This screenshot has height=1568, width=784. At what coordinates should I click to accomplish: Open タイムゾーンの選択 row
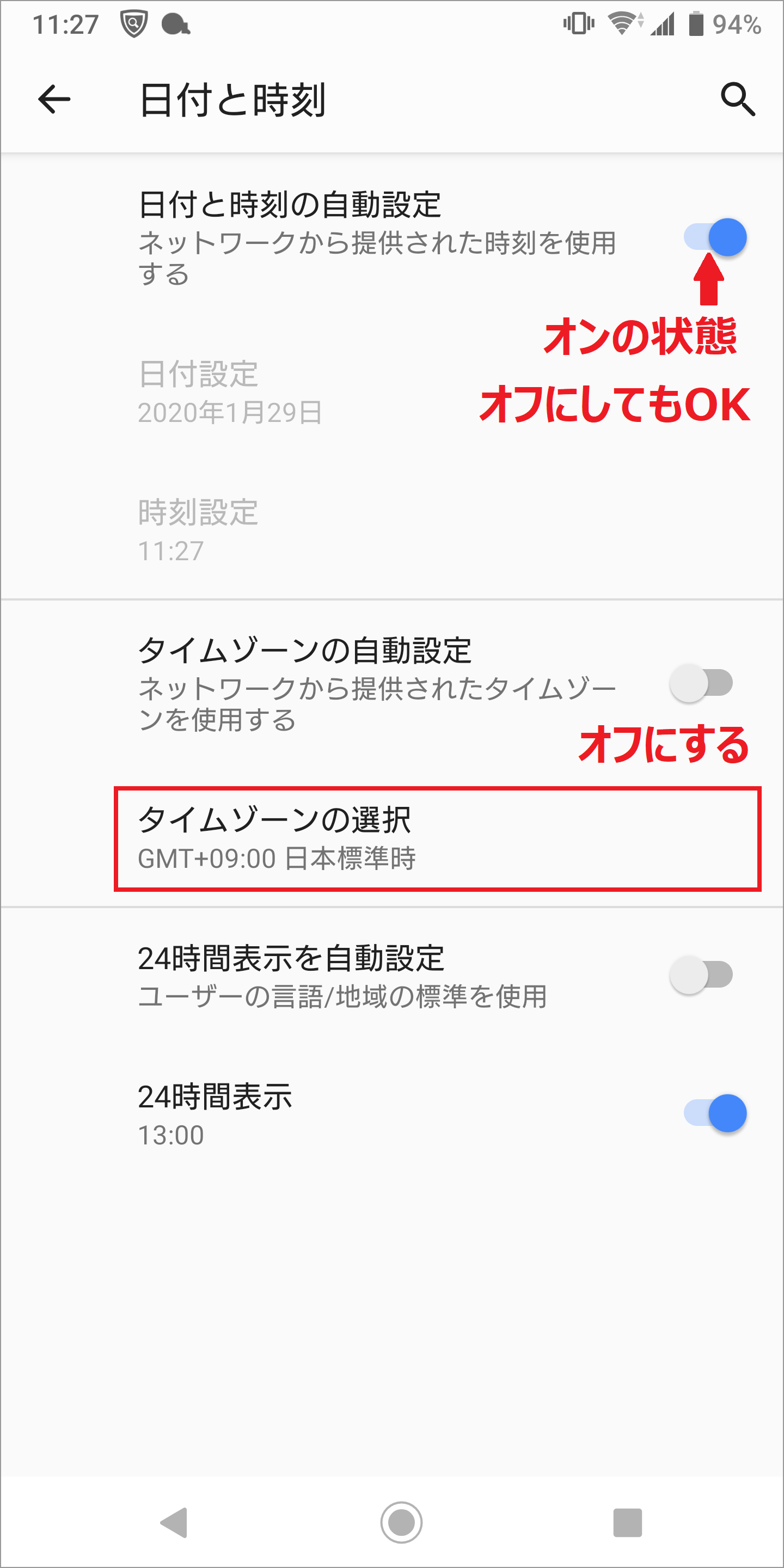pos(437,839)
